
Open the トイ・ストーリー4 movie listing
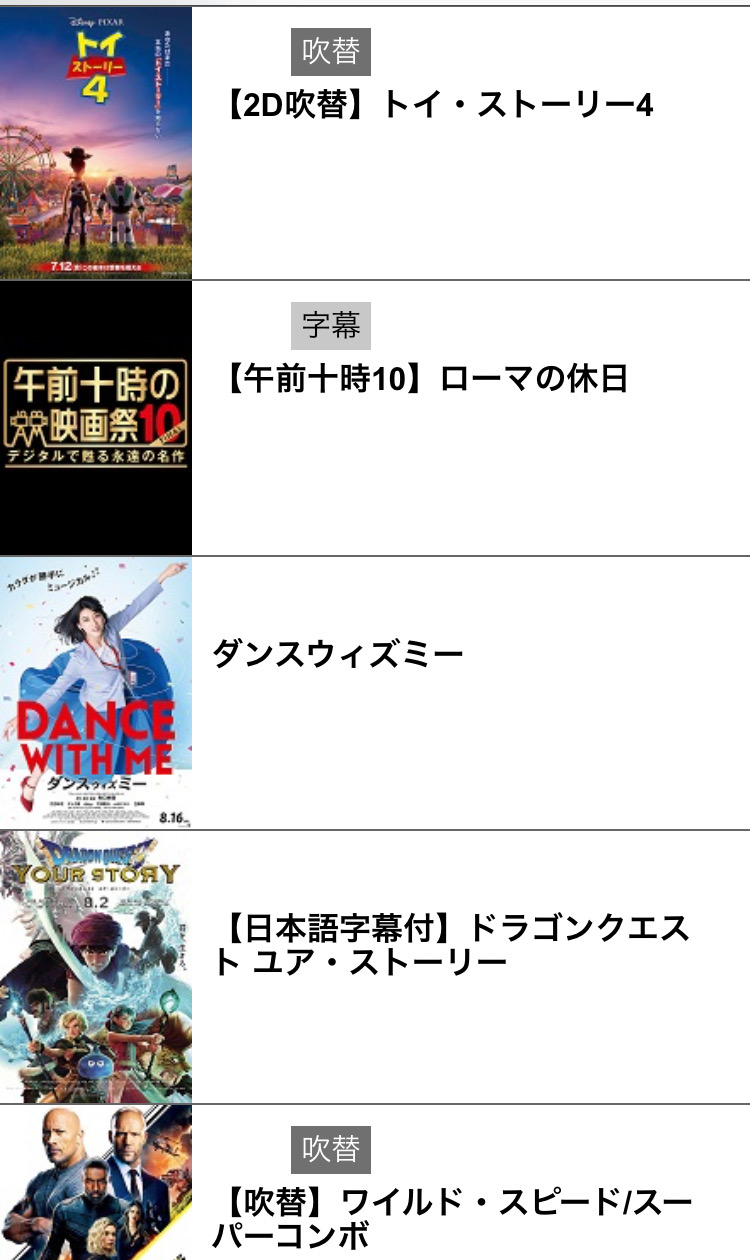(435, 105)
